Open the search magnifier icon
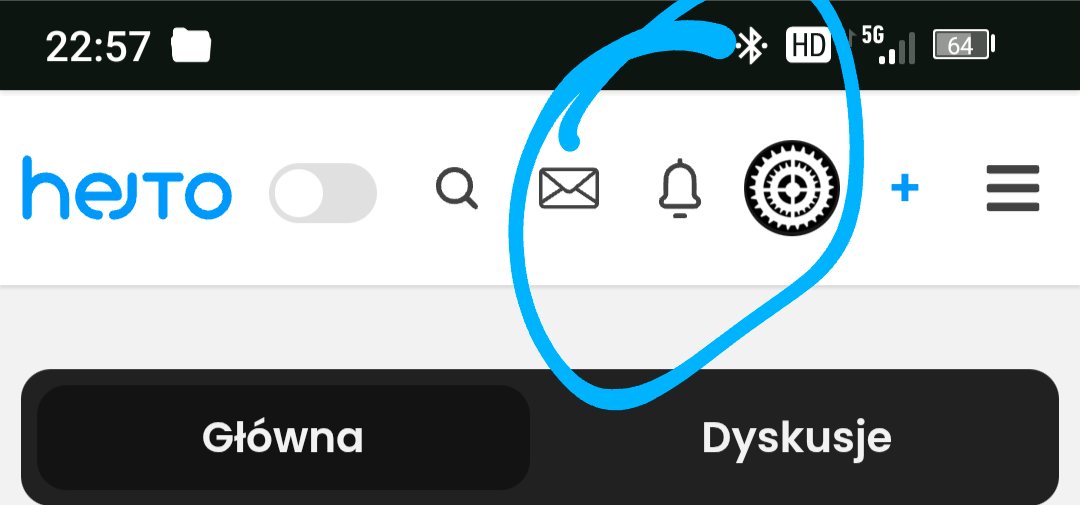Image resolution: width=1080 pixels, height=505 pixels. coord(457,188)
